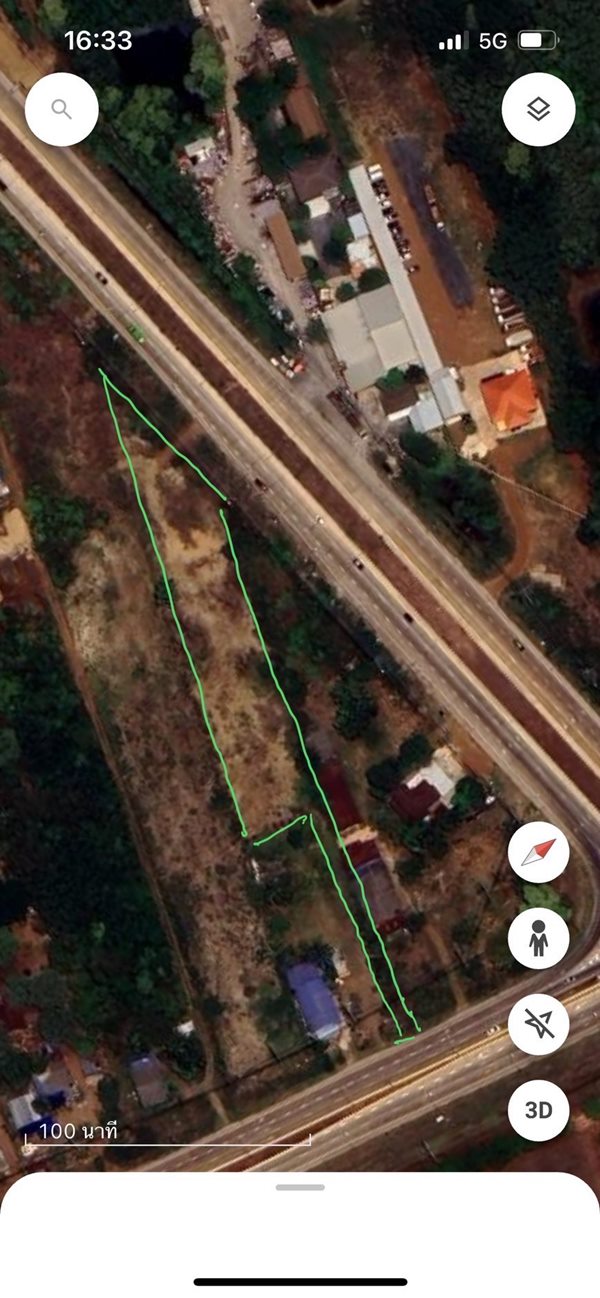Open Street View pegman
600x1298 pixels.
(x=538, y=939)
